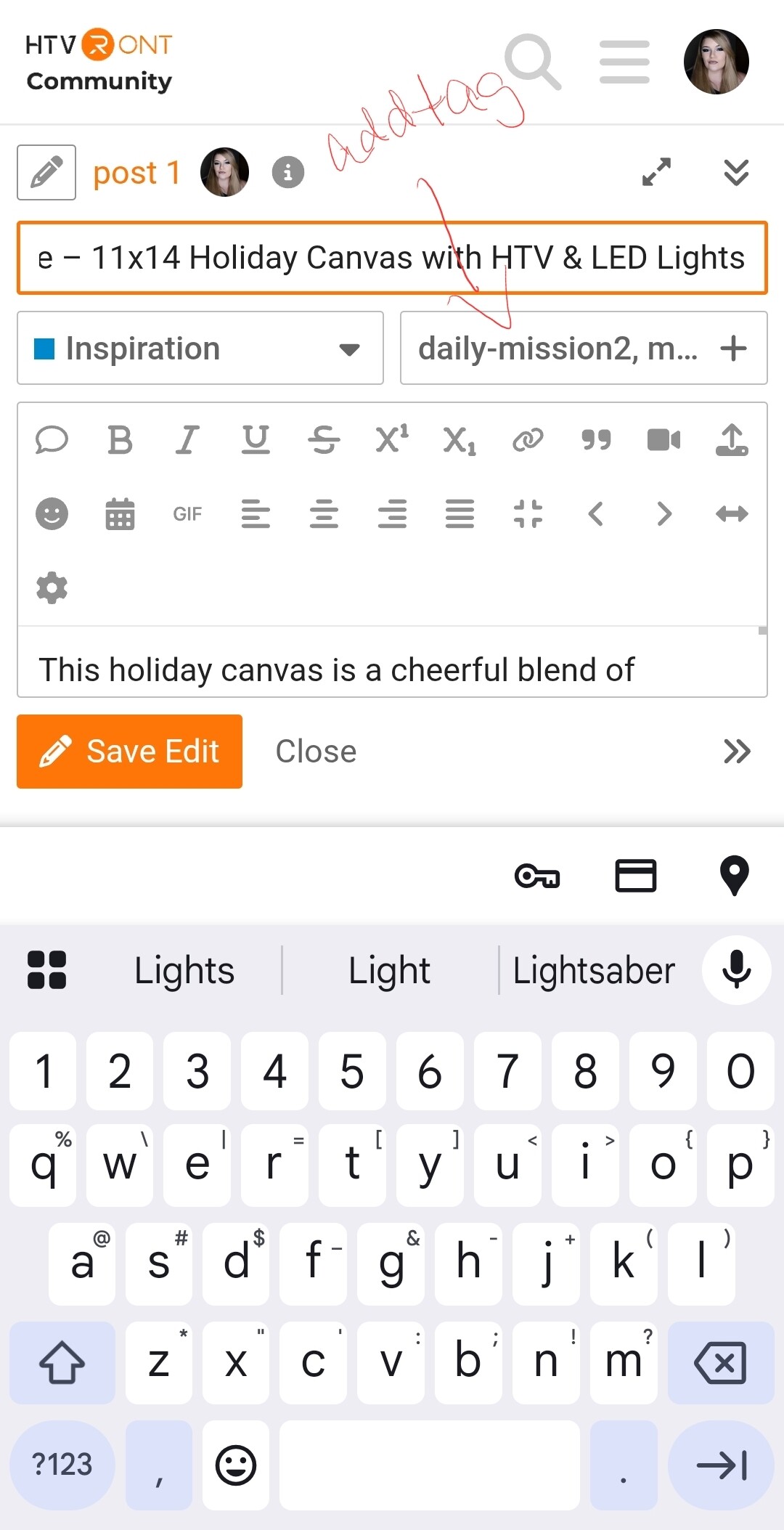The height and width of the screenshot is (1530, 784).
Task: Open the profile avatar in header
Action: pos(716,62)
